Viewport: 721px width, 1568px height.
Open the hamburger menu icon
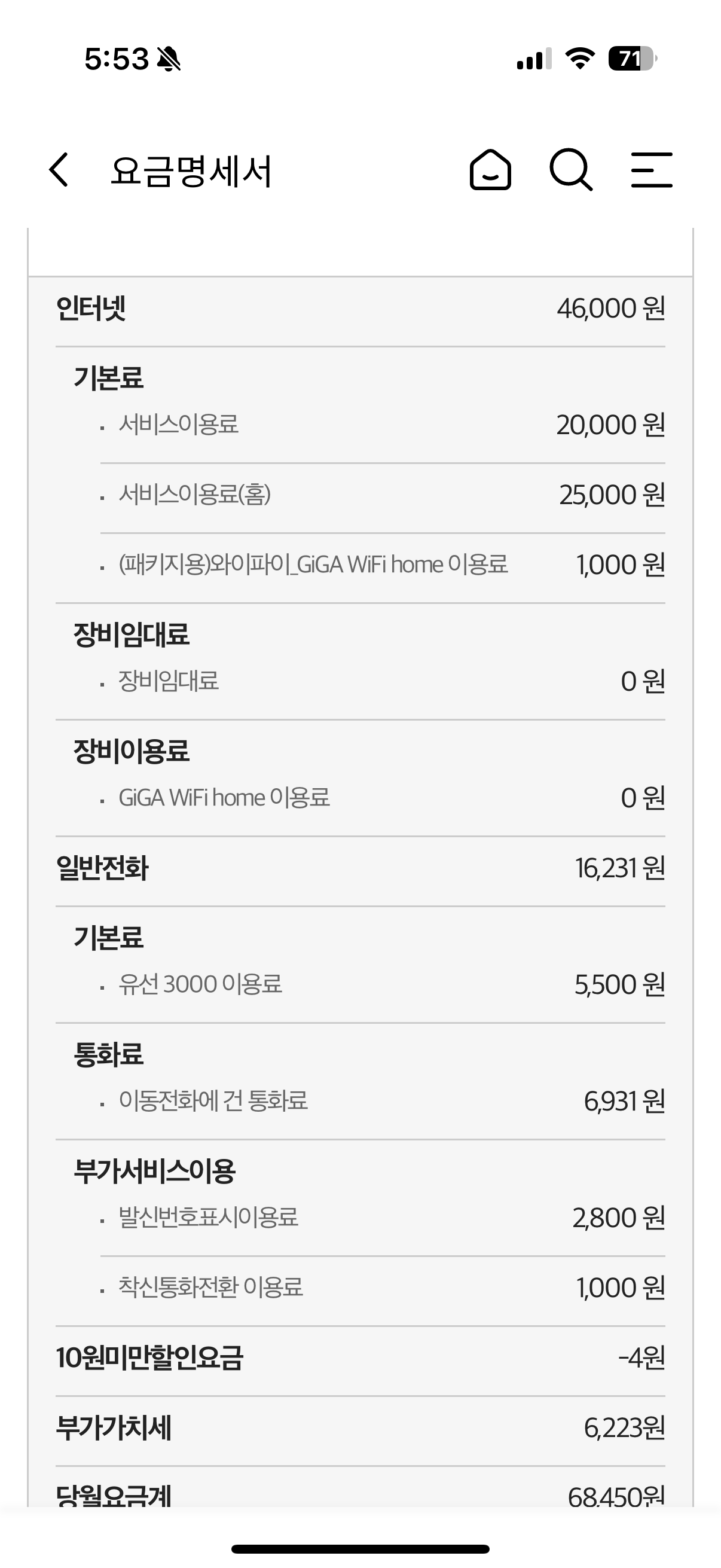[652, 170]
